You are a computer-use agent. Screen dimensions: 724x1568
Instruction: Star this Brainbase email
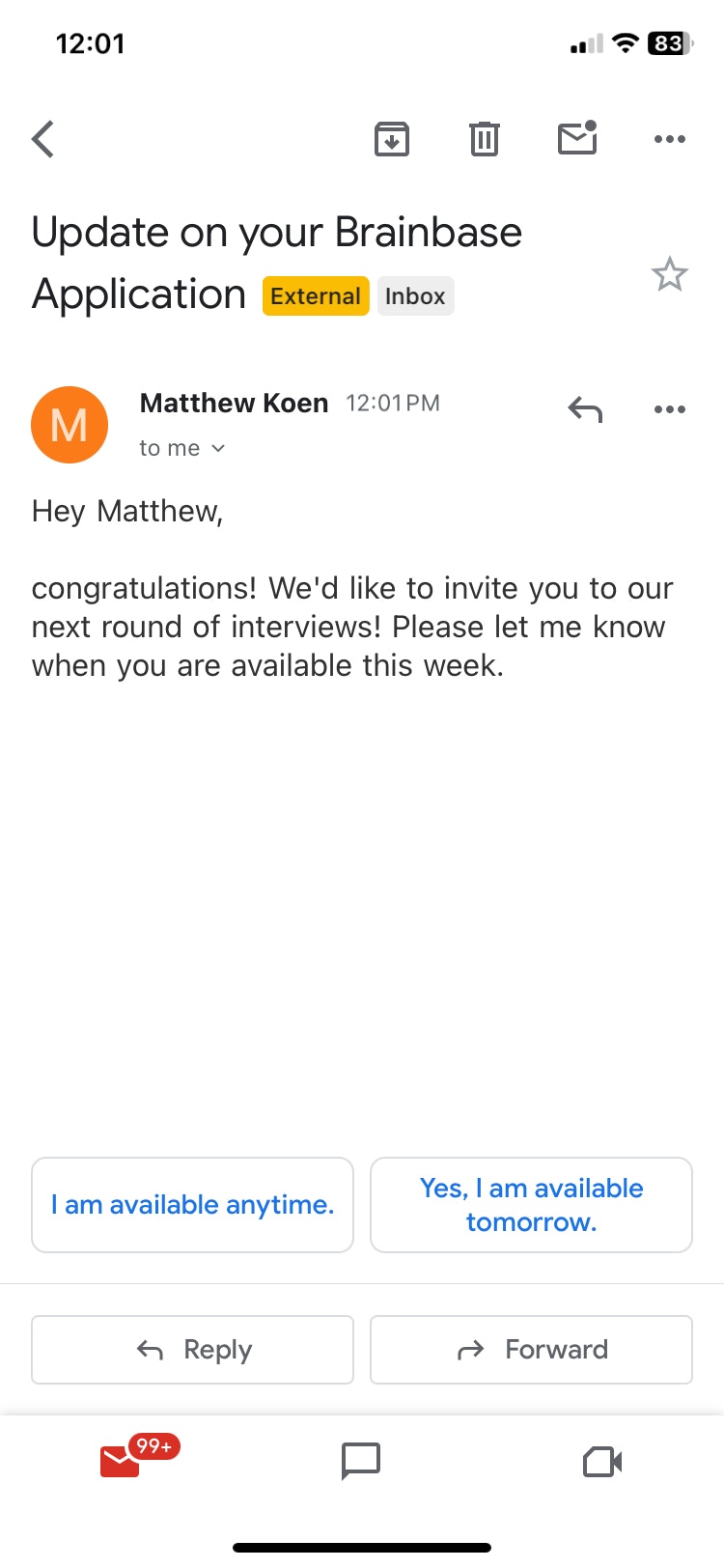click(669, 275)
